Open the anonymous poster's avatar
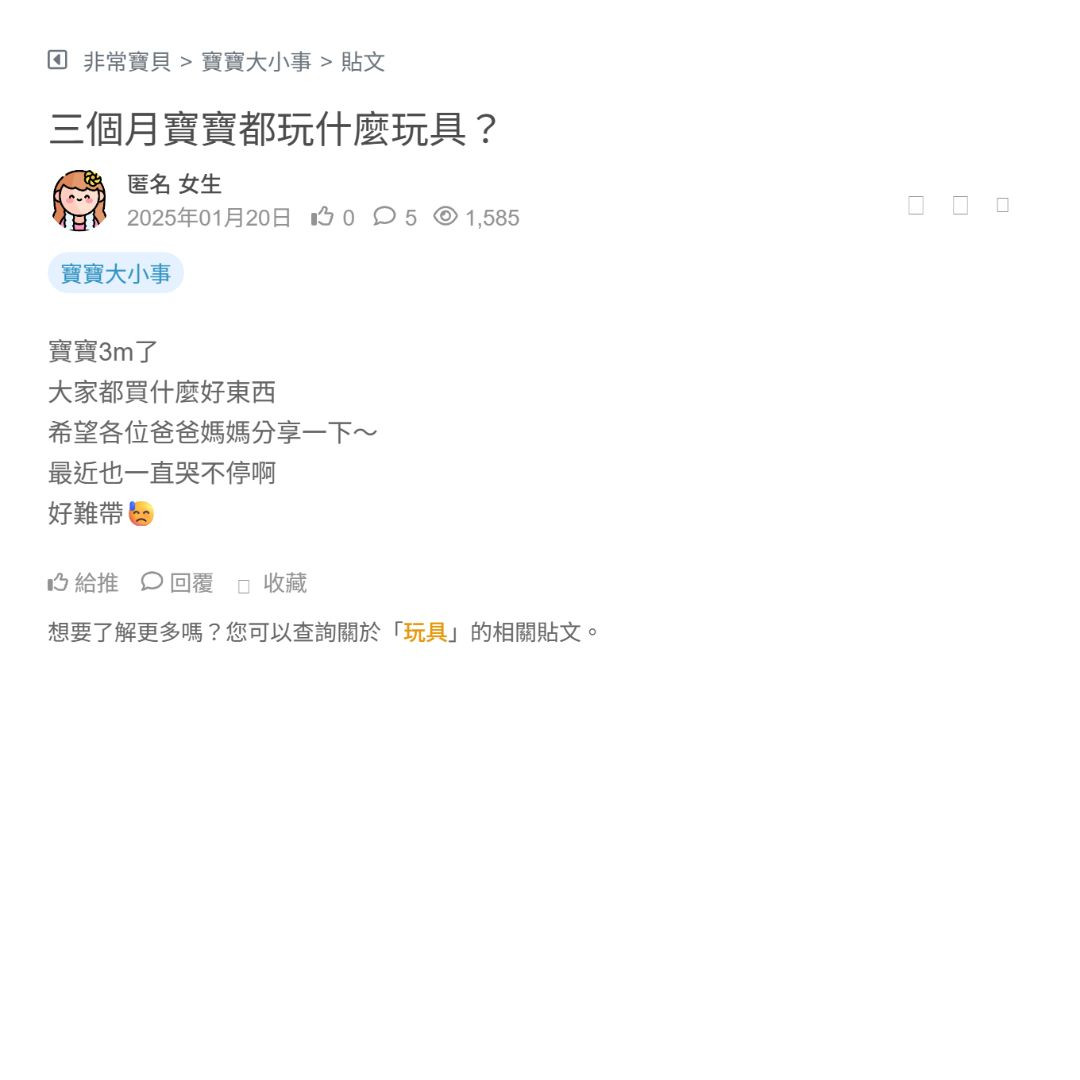Screen dimensions: 1080x1080 [x=79, y=200]
